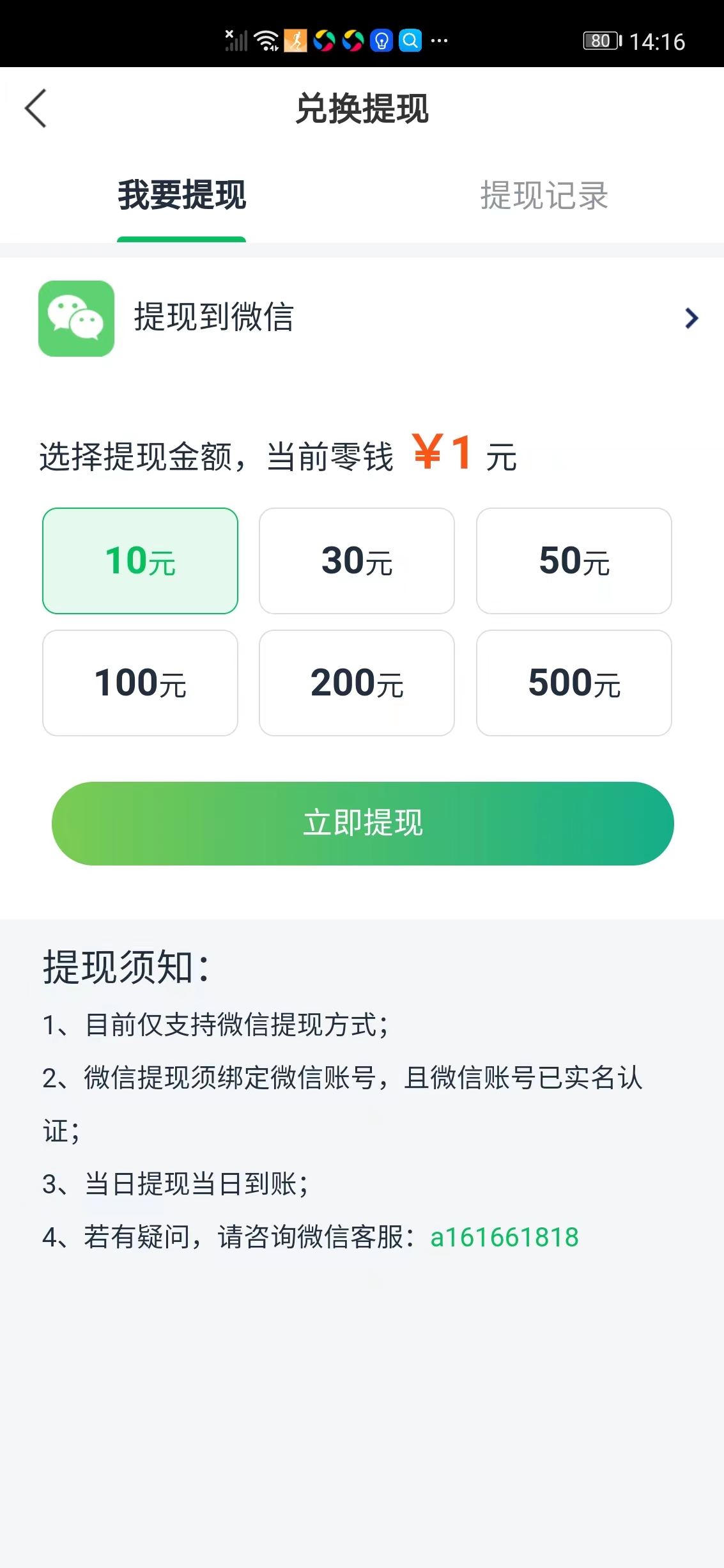The height and width of the screenshot is (1568, 724).
Task: Tap the Wi-Fi icon in status bar
Action: click(266, 40)
